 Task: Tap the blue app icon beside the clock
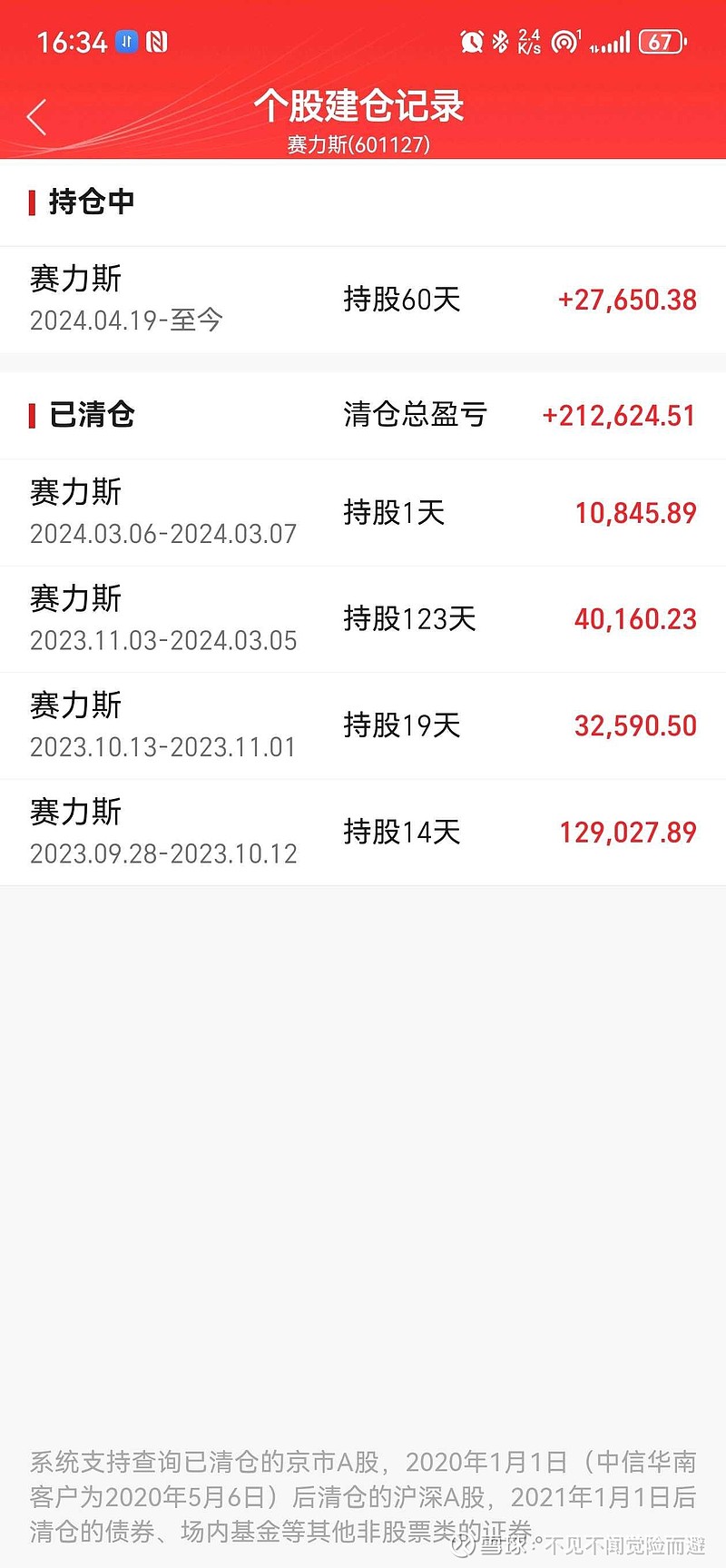click(x=127, y=42)
